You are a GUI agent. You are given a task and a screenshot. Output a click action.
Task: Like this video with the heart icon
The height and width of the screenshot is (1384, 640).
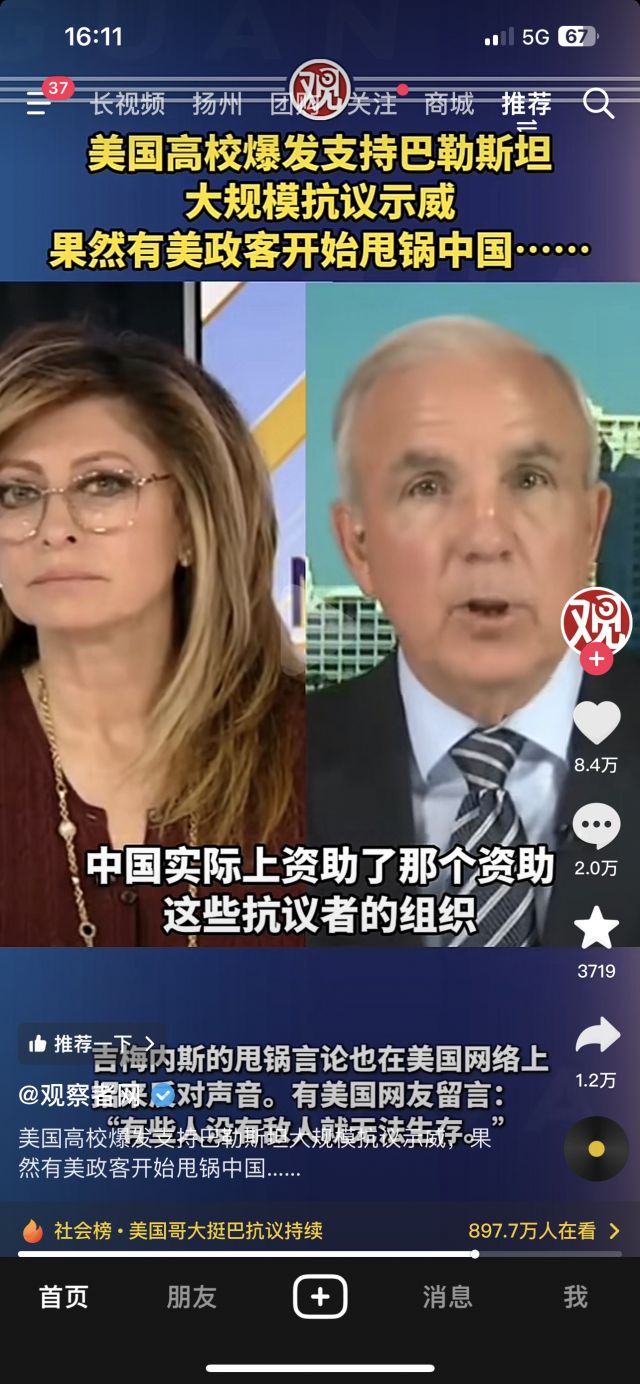[x=596, y=724]
